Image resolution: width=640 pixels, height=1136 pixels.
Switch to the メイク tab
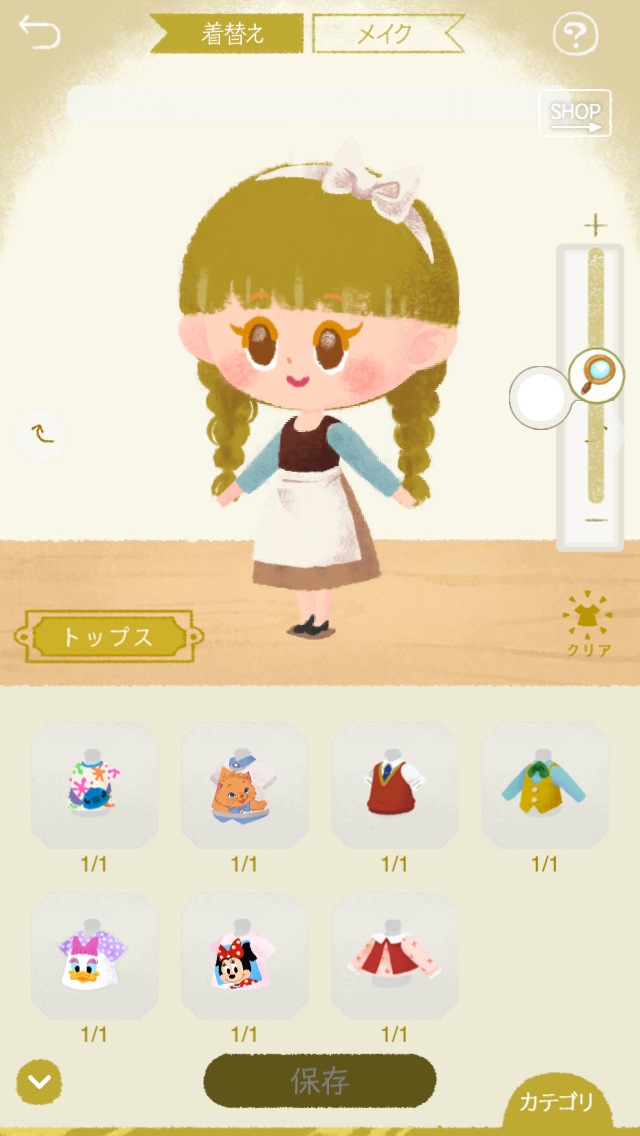386,34
